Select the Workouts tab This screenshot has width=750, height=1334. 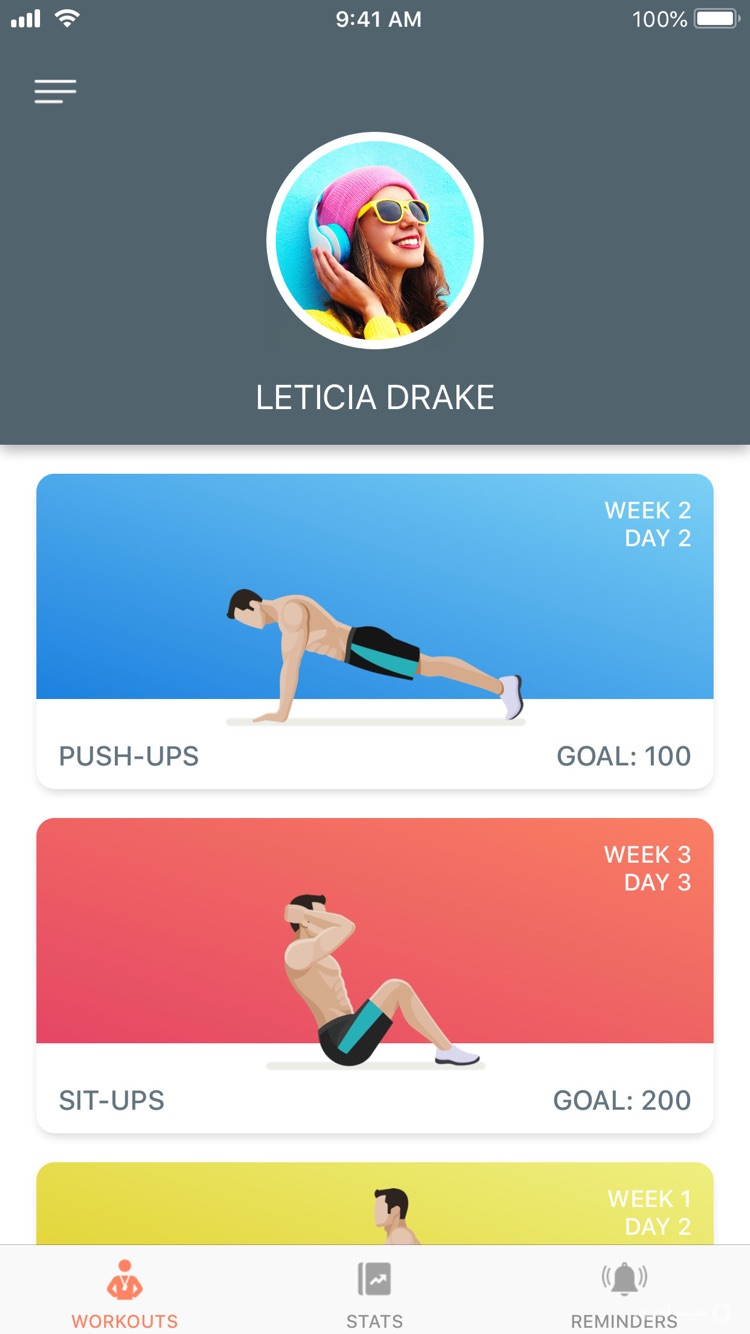click(125, 1294)
